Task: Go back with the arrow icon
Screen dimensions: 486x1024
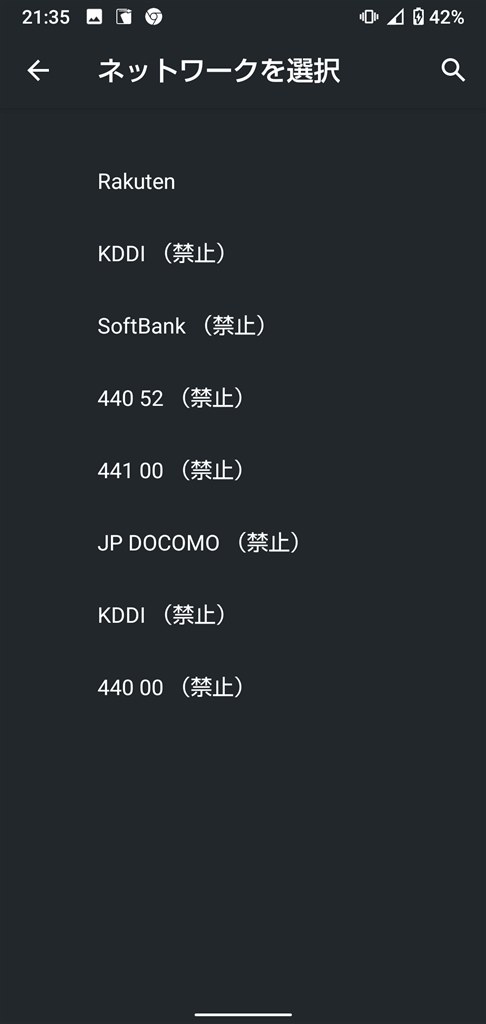Action: (38, 71)
